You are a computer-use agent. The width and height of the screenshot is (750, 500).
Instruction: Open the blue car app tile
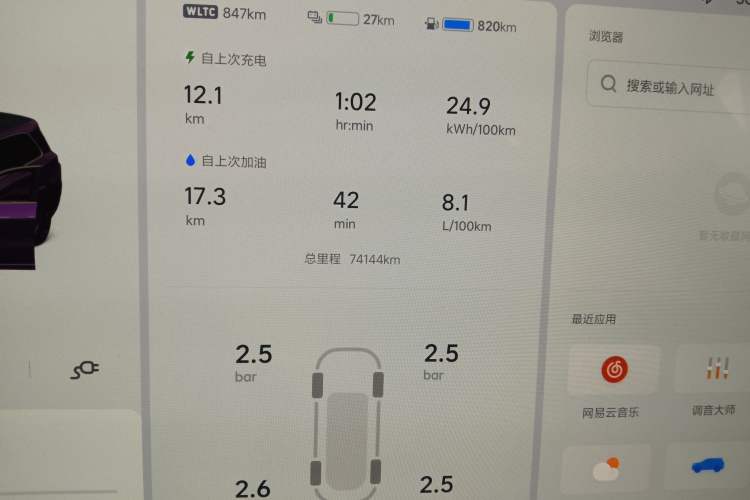coord(711,468)
